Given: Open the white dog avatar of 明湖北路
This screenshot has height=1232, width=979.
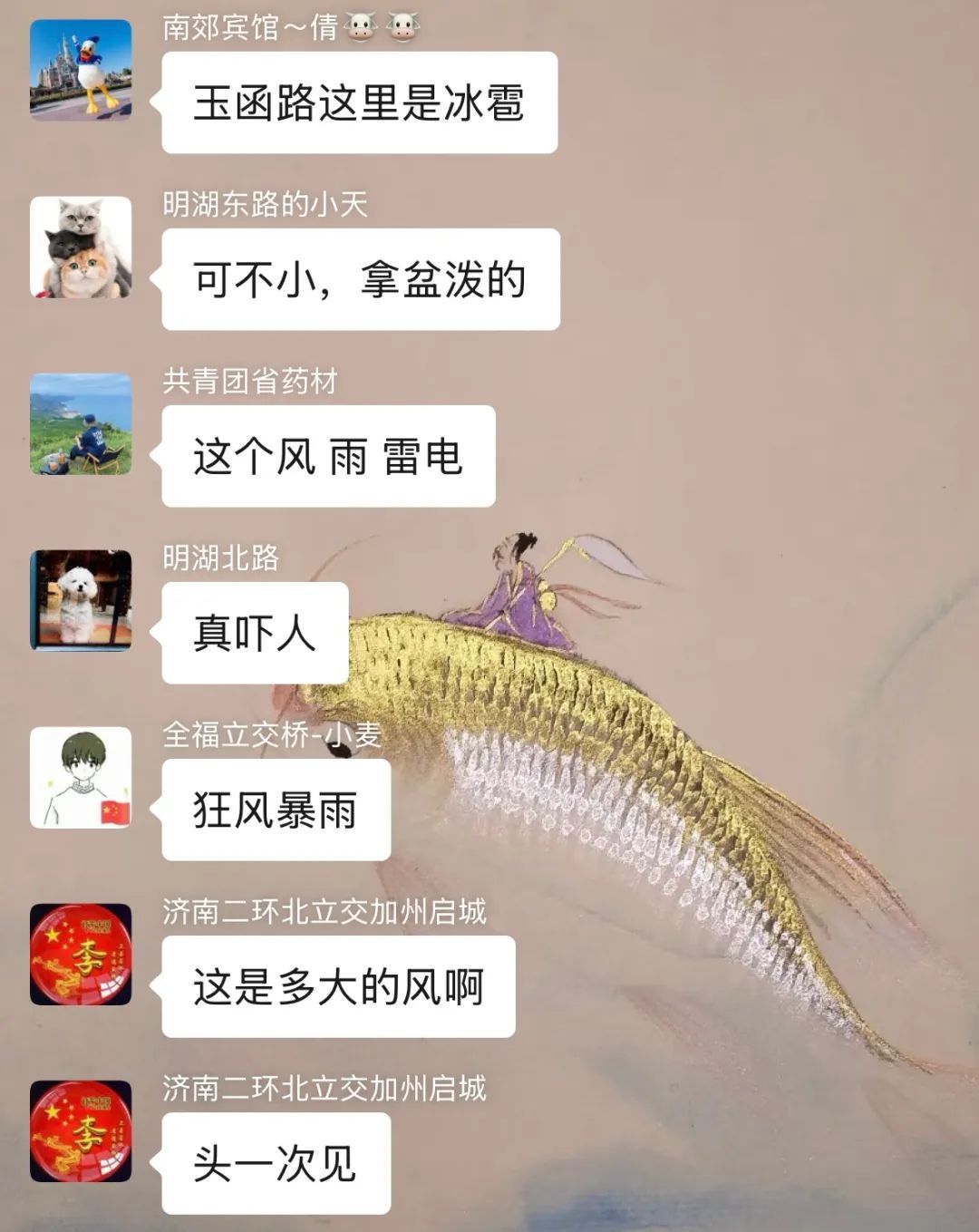Looking at the screenshot, I should pos(82,598).
